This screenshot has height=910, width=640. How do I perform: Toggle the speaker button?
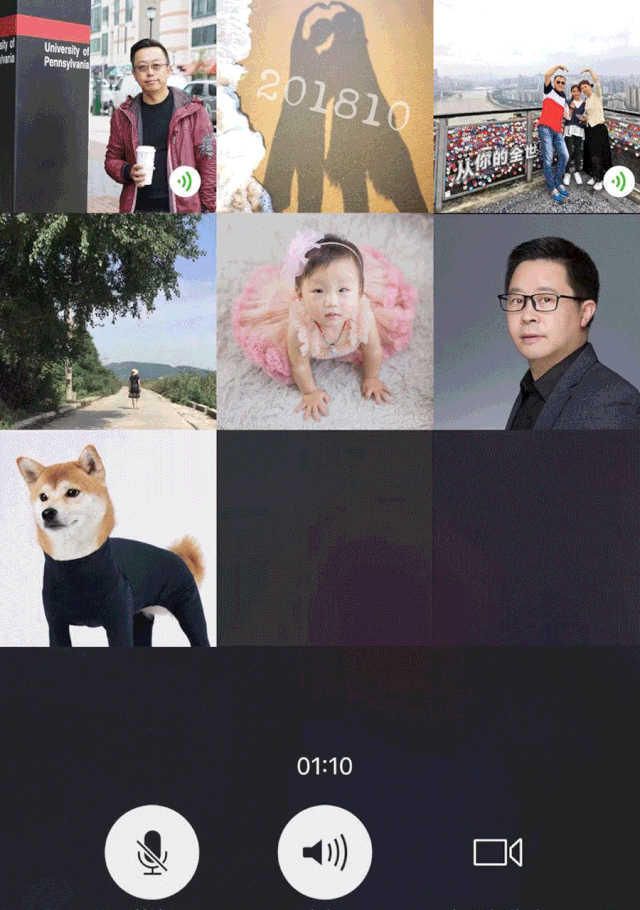[325, 852]
